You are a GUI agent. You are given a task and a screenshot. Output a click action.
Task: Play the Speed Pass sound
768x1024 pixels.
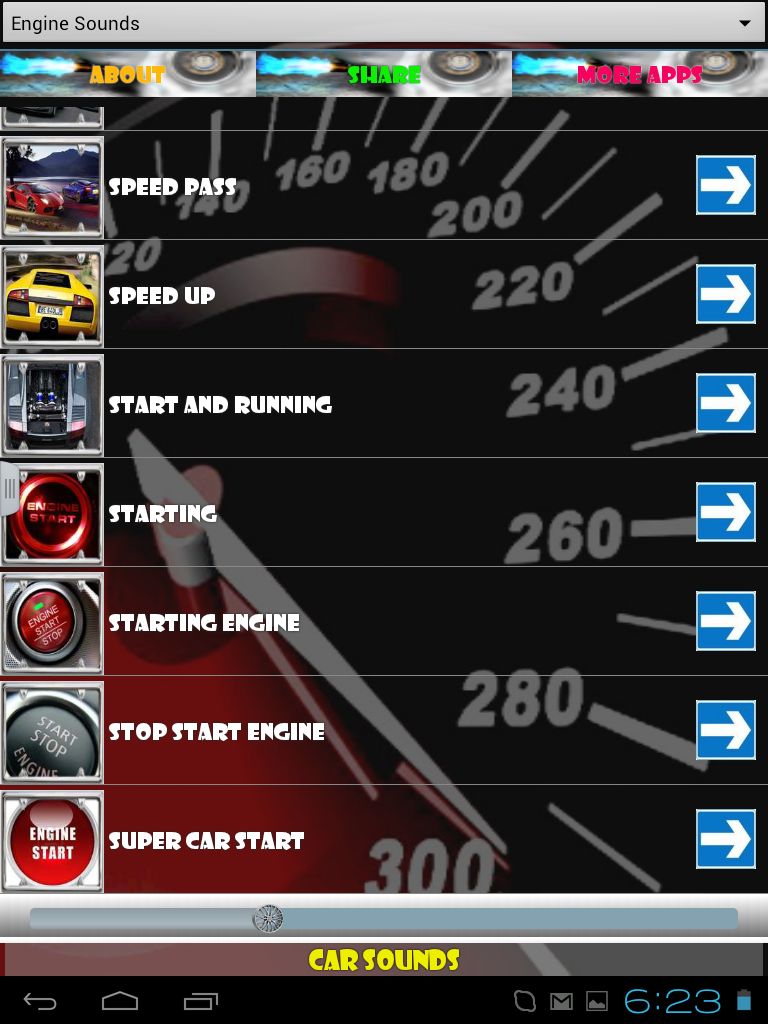[172, 187]
